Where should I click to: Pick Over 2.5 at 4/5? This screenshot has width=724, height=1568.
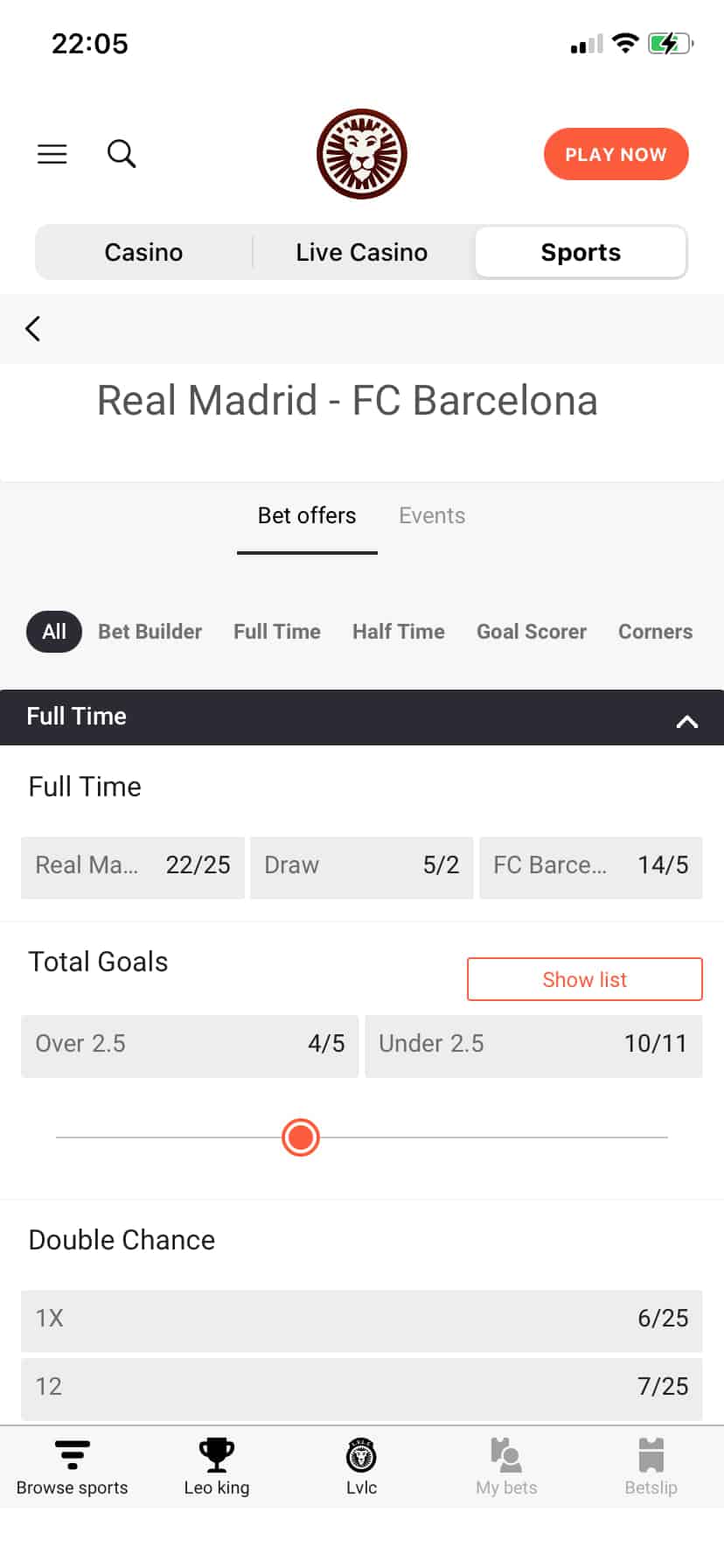pyautogui.click(x=190, y=1046)
